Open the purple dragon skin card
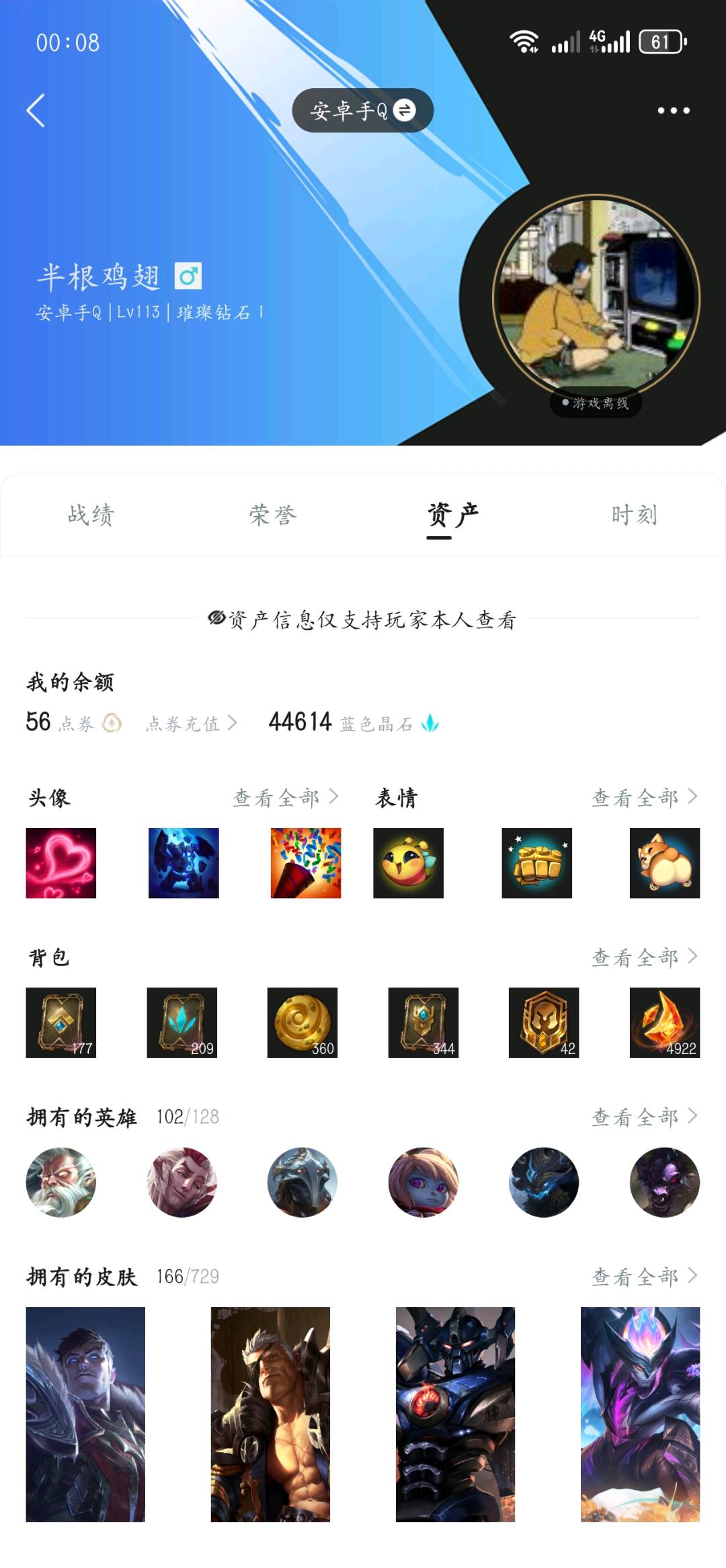The image size is (726, 1568). (x=641, y=1414)
